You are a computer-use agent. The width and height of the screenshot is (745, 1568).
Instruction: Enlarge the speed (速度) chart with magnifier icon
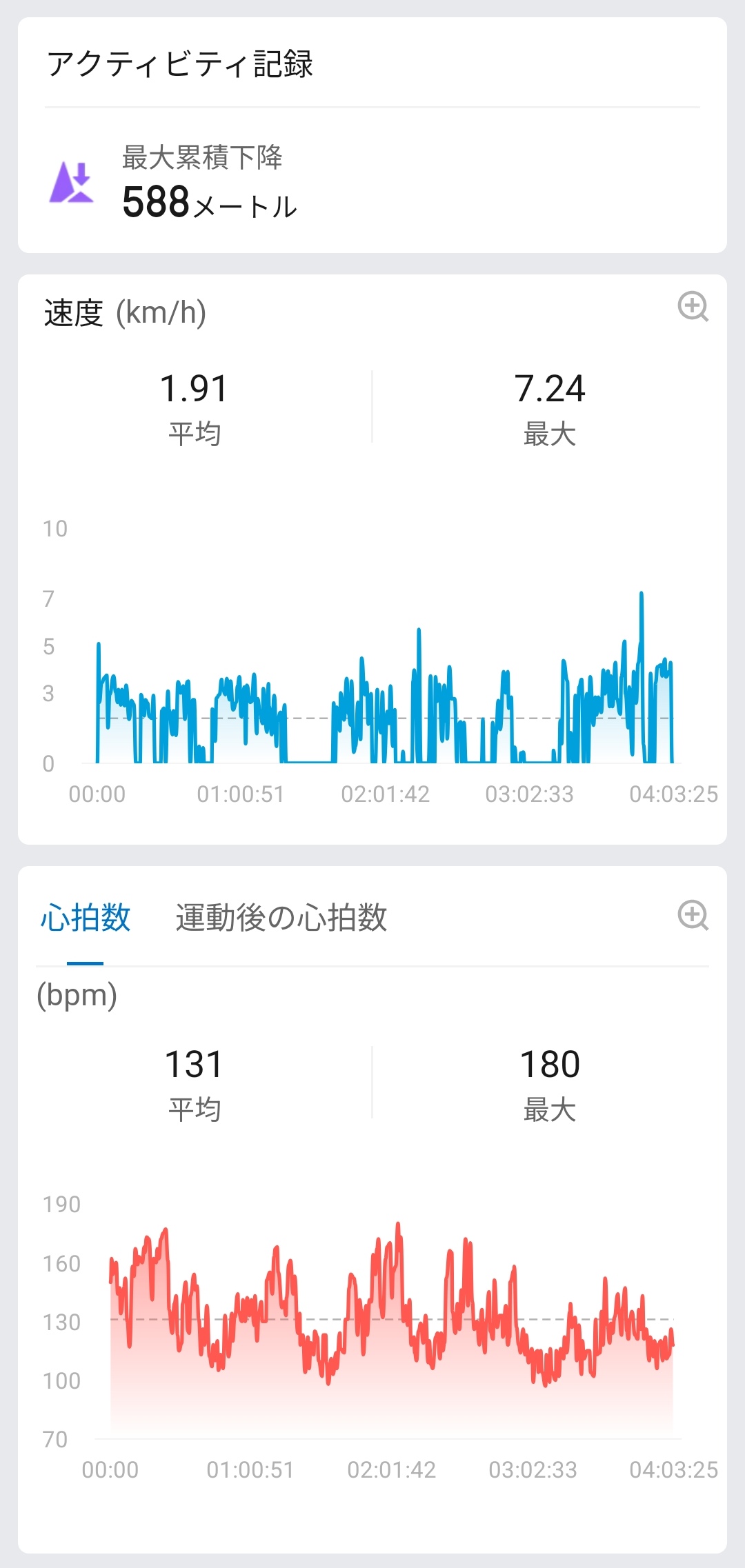click(x=693, y=307)
